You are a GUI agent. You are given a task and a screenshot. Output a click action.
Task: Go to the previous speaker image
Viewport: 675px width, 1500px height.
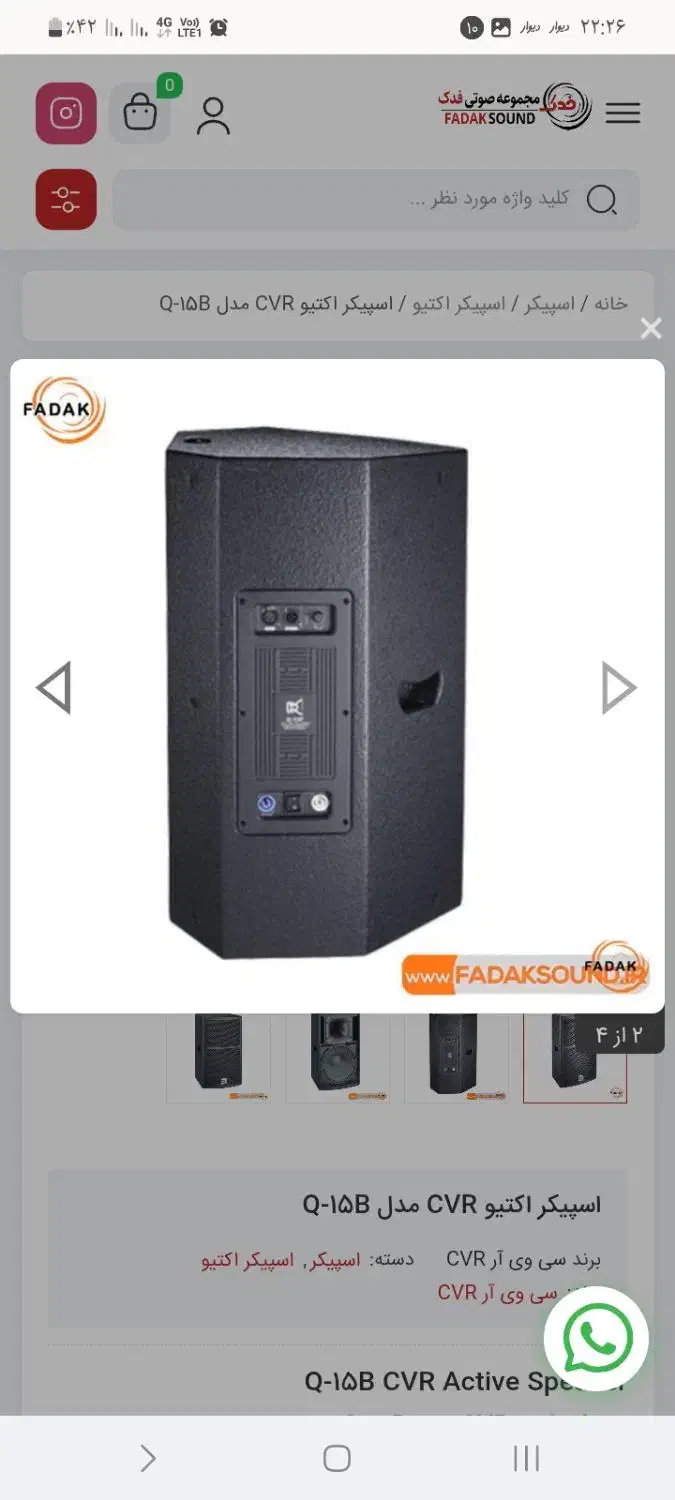pos(54,688)
